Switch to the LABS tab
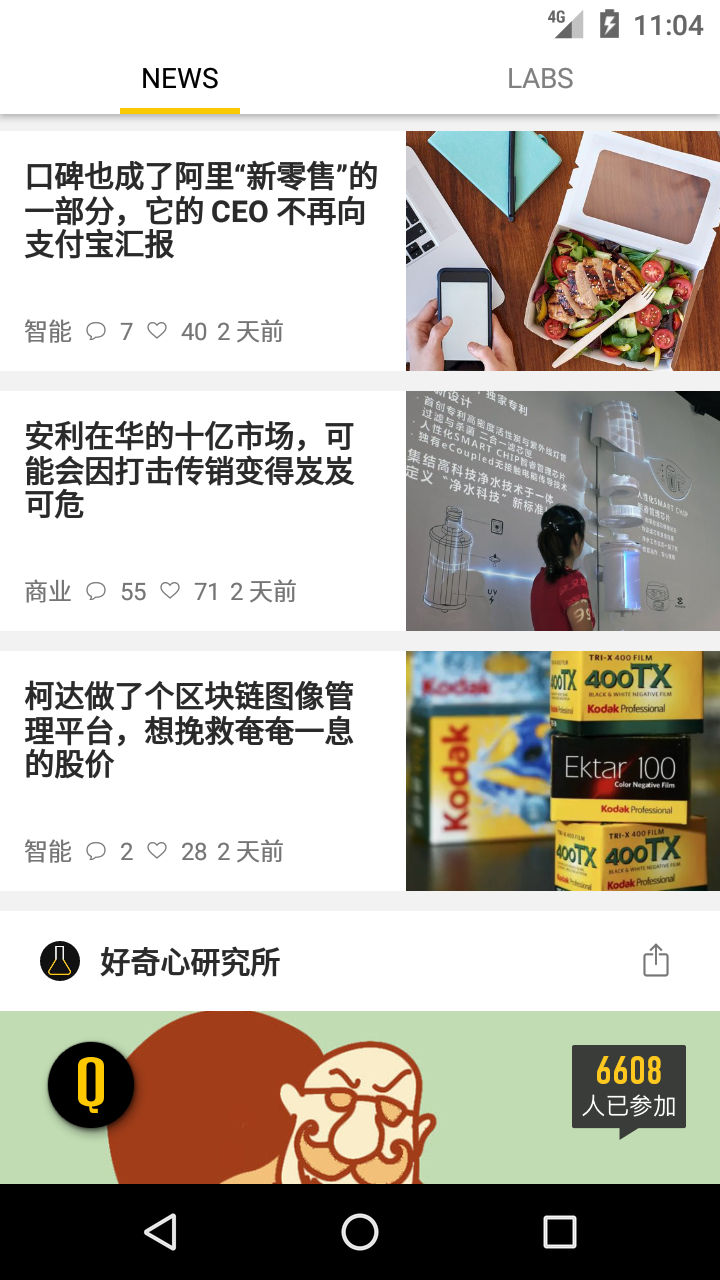The width and height of the screenshot is (720, 1280). tap(540, 79)
